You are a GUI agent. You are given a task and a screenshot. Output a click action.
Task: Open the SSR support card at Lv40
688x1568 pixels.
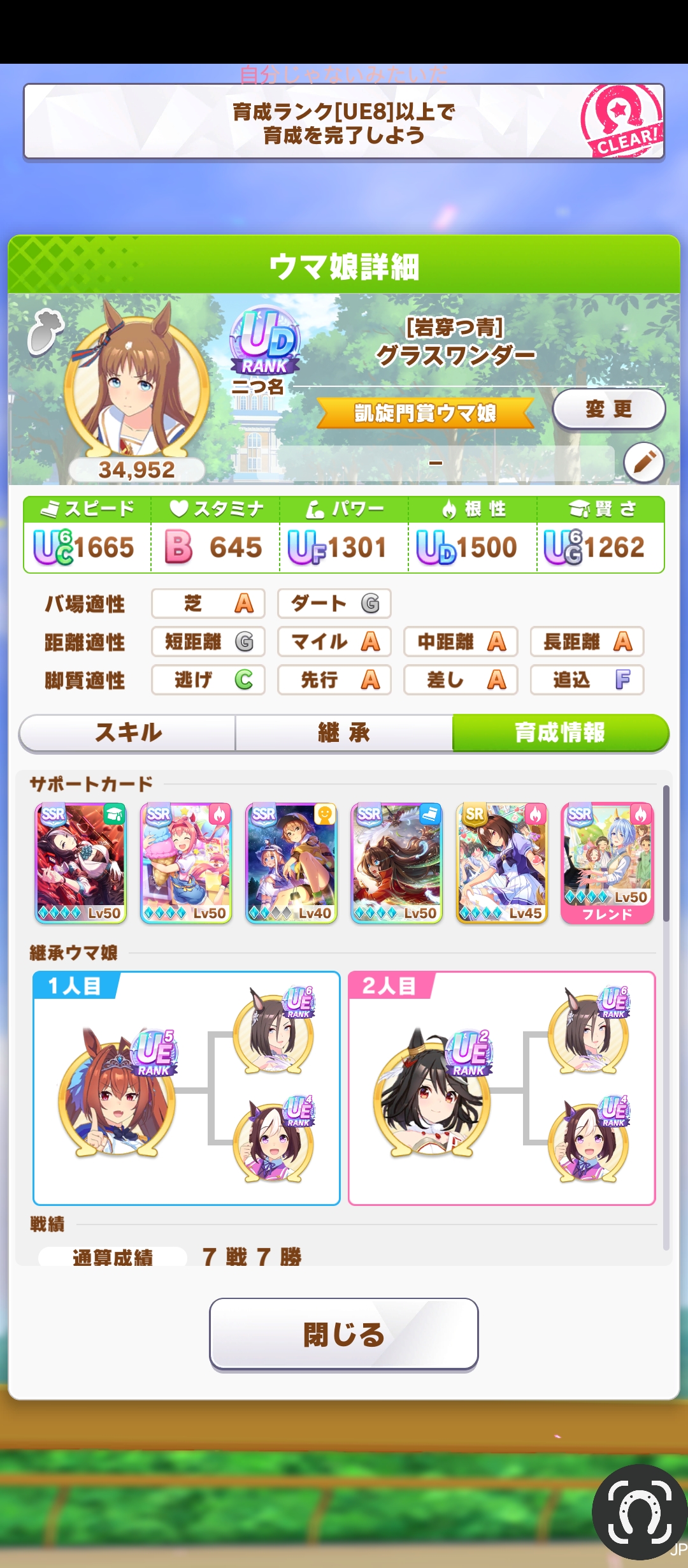(291, 862)
